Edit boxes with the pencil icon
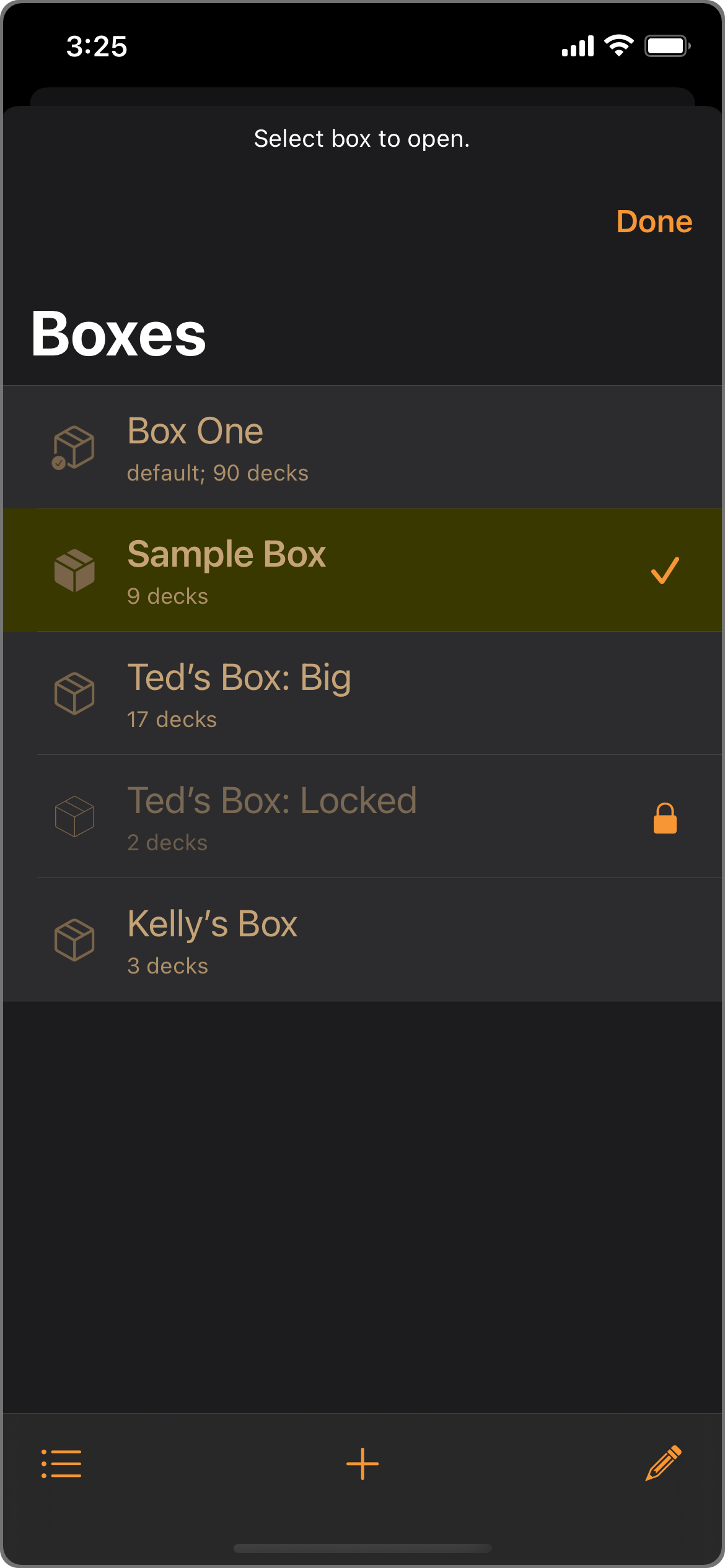This screenshot has width=725, height=1568. click(x=663, y=1464)
